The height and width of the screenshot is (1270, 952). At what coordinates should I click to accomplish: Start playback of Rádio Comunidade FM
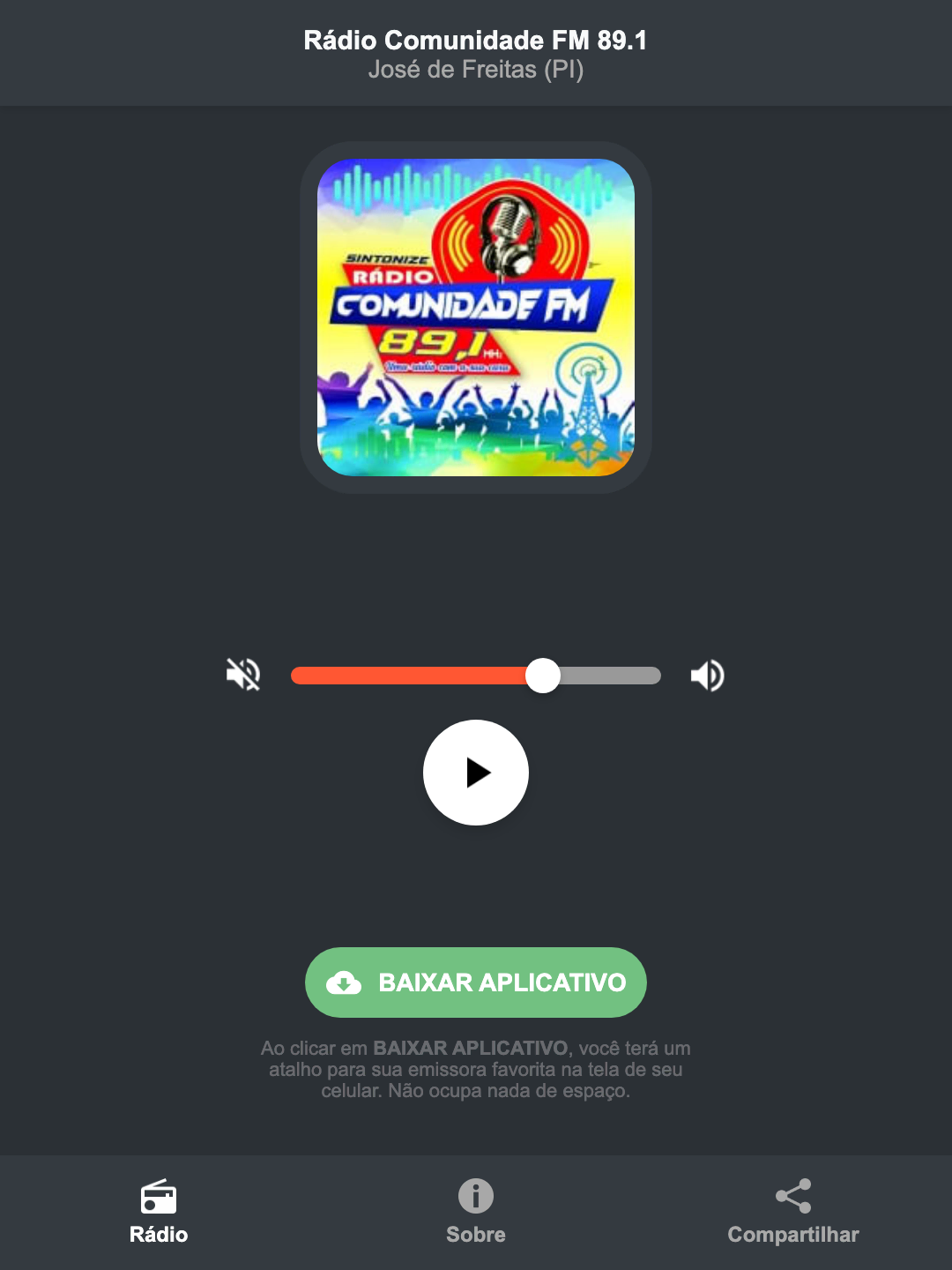[x=476, y=773]
